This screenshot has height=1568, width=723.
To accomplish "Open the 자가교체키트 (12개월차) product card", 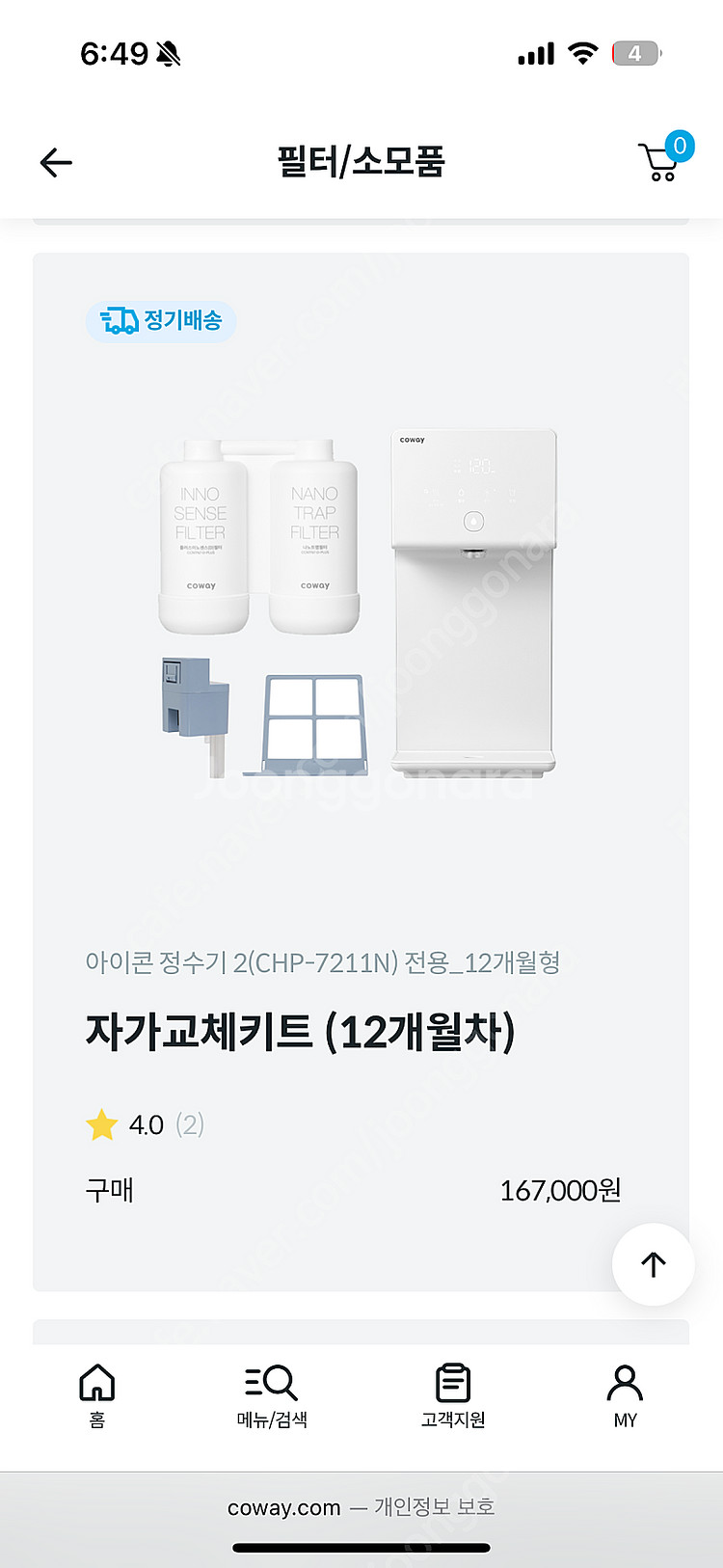I will click(301, 1032).
